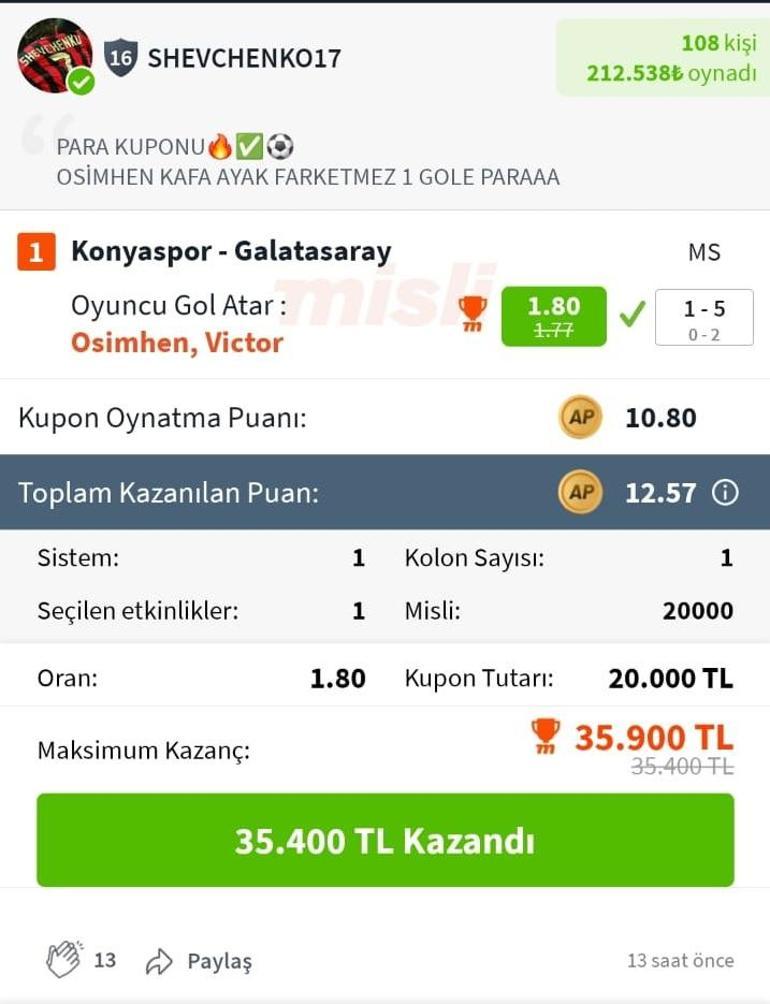Image resolution: width=770 pixels, height=1004 pixels.
Task: Show info for Toplam Kazanılan Puan
Action: [725, 492]
